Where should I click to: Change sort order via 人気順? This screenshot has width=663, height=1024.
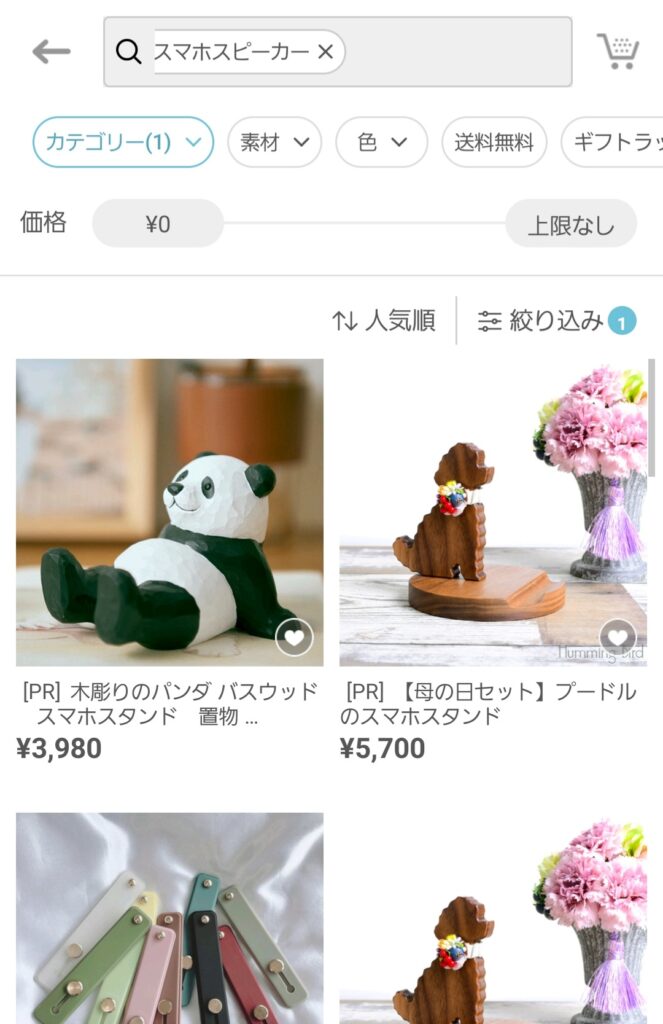click(384, 321)
